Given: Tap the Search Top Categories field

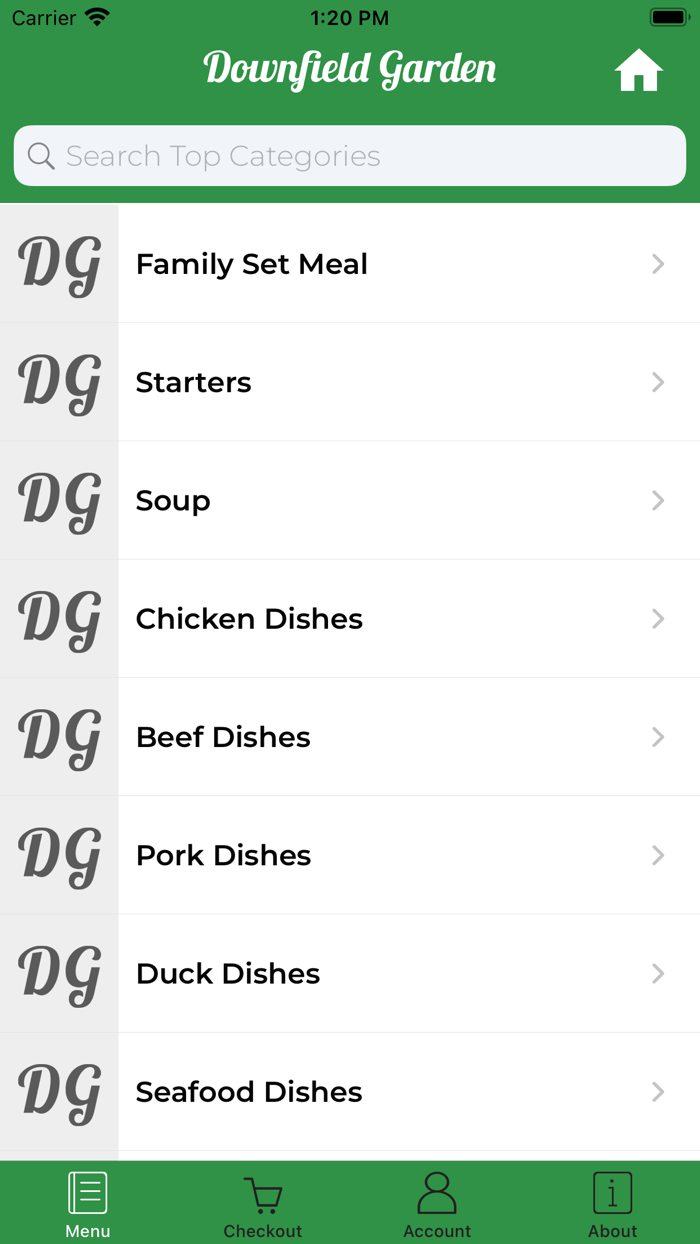Looking at the screenshot, I should coord(350,156).
